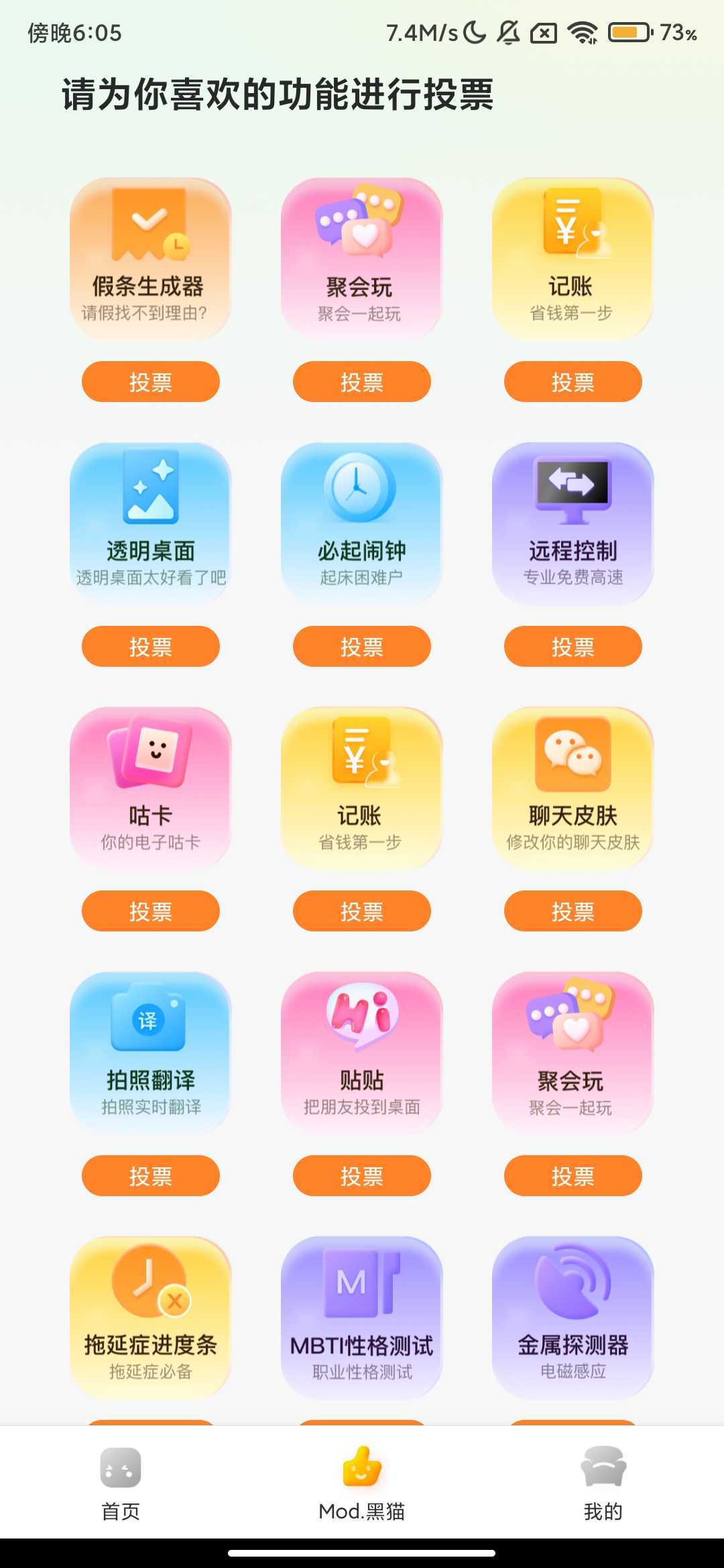Tap 投票 under 贴贴
This screenshot has width=724, height=1568.
click(x=361, y=1176)
